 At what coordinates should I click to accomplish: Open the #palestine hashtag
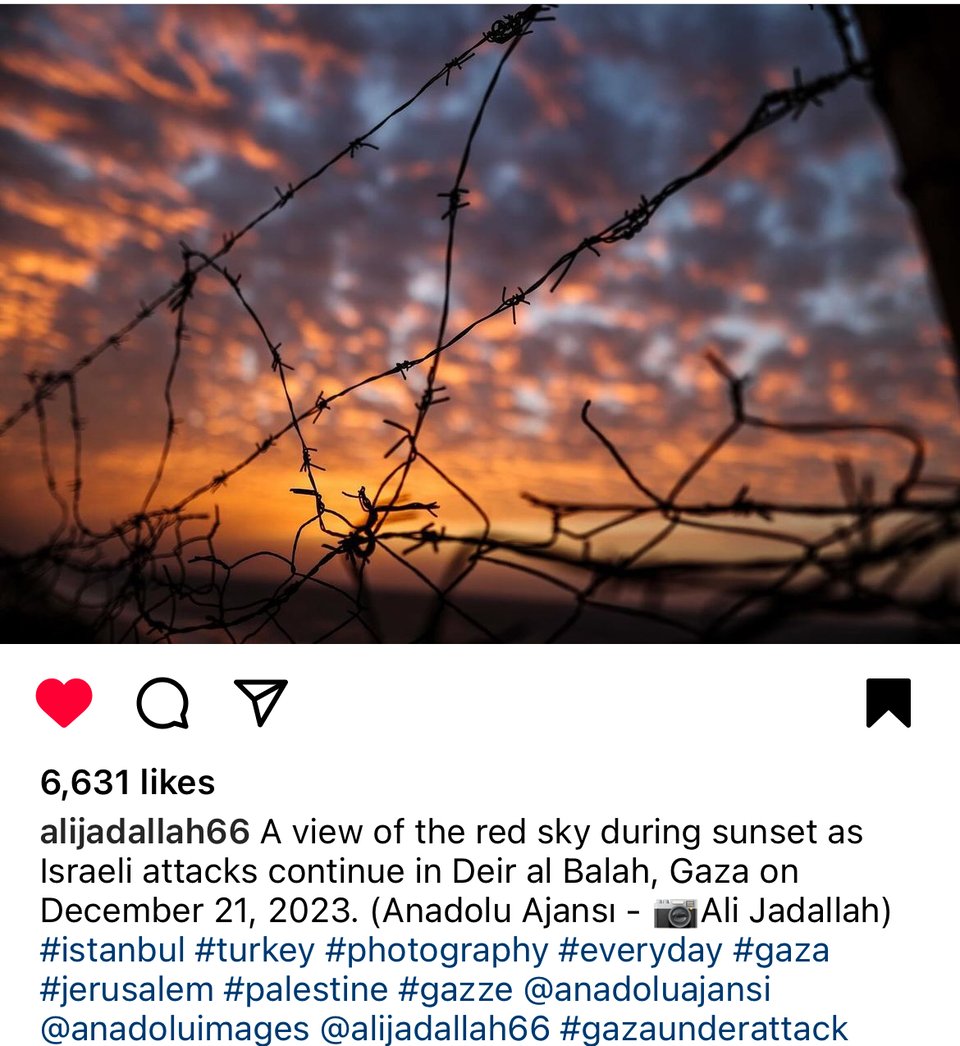tap(305, 989)
